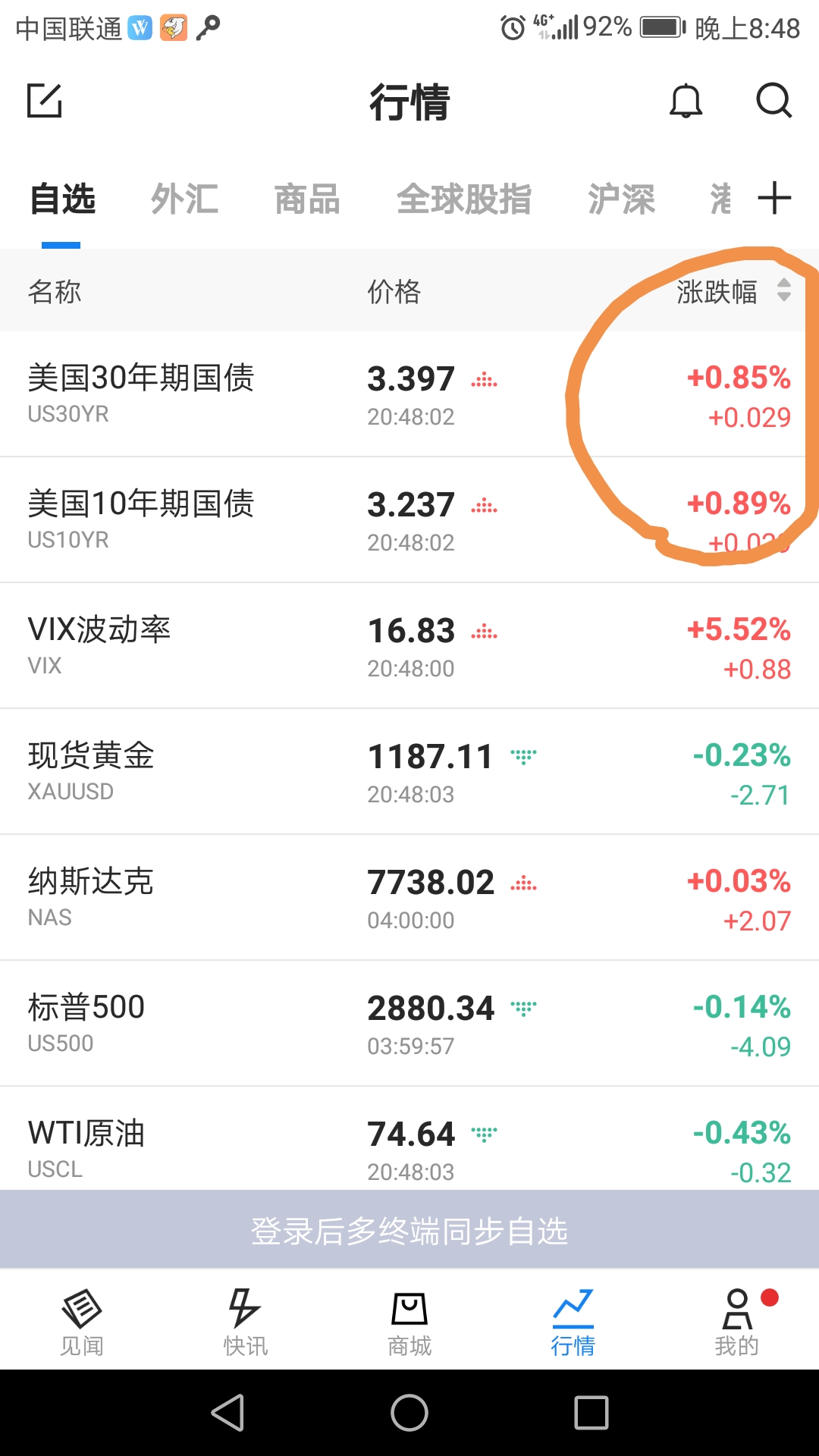The width and height of the screenshot is (819, 1456).
Task: Open the 标普500 quote
Action: pos(409,1024)
